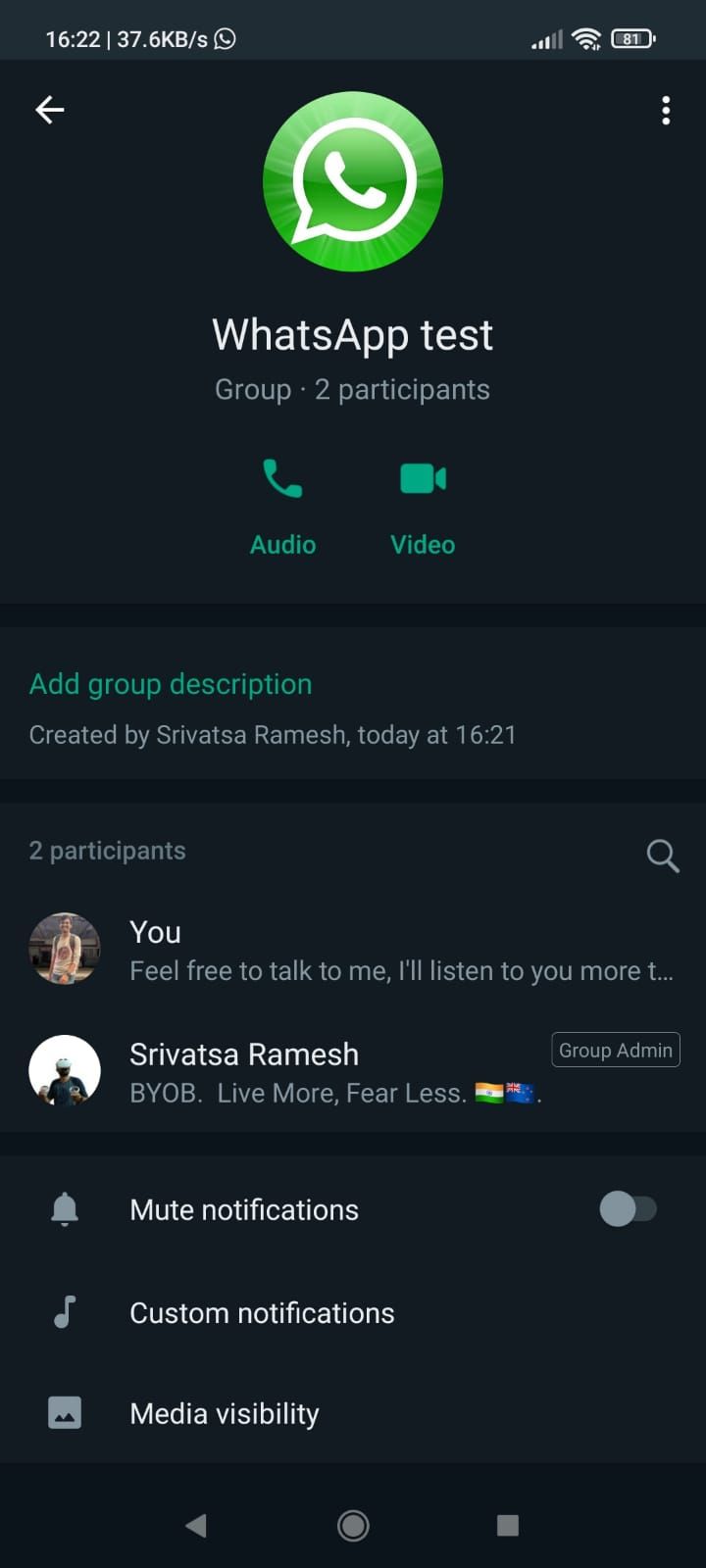
Task: Tap Add group description
Action: point(170,683)
